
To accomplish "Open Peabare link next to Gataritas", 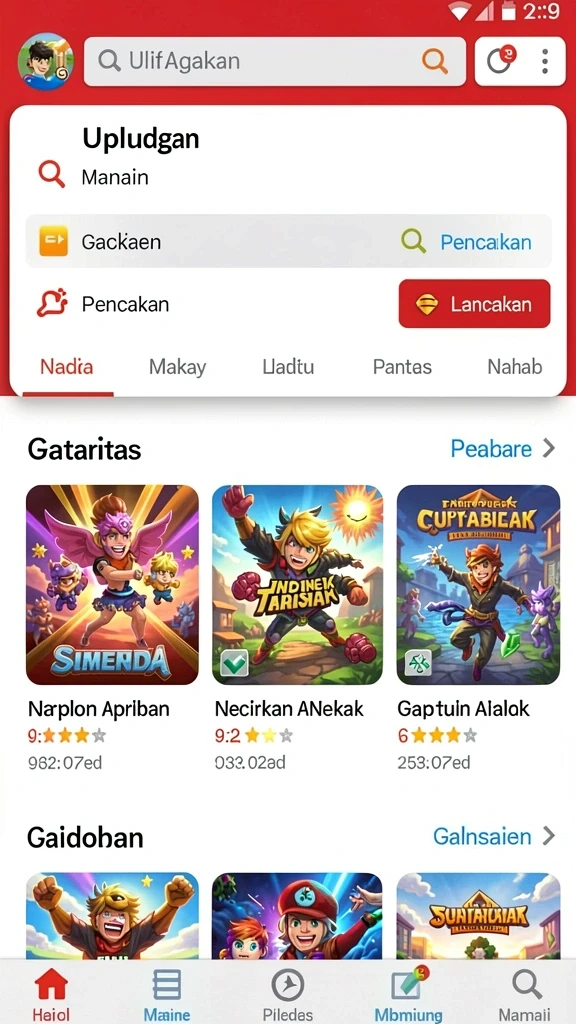I will coord(502,449).
